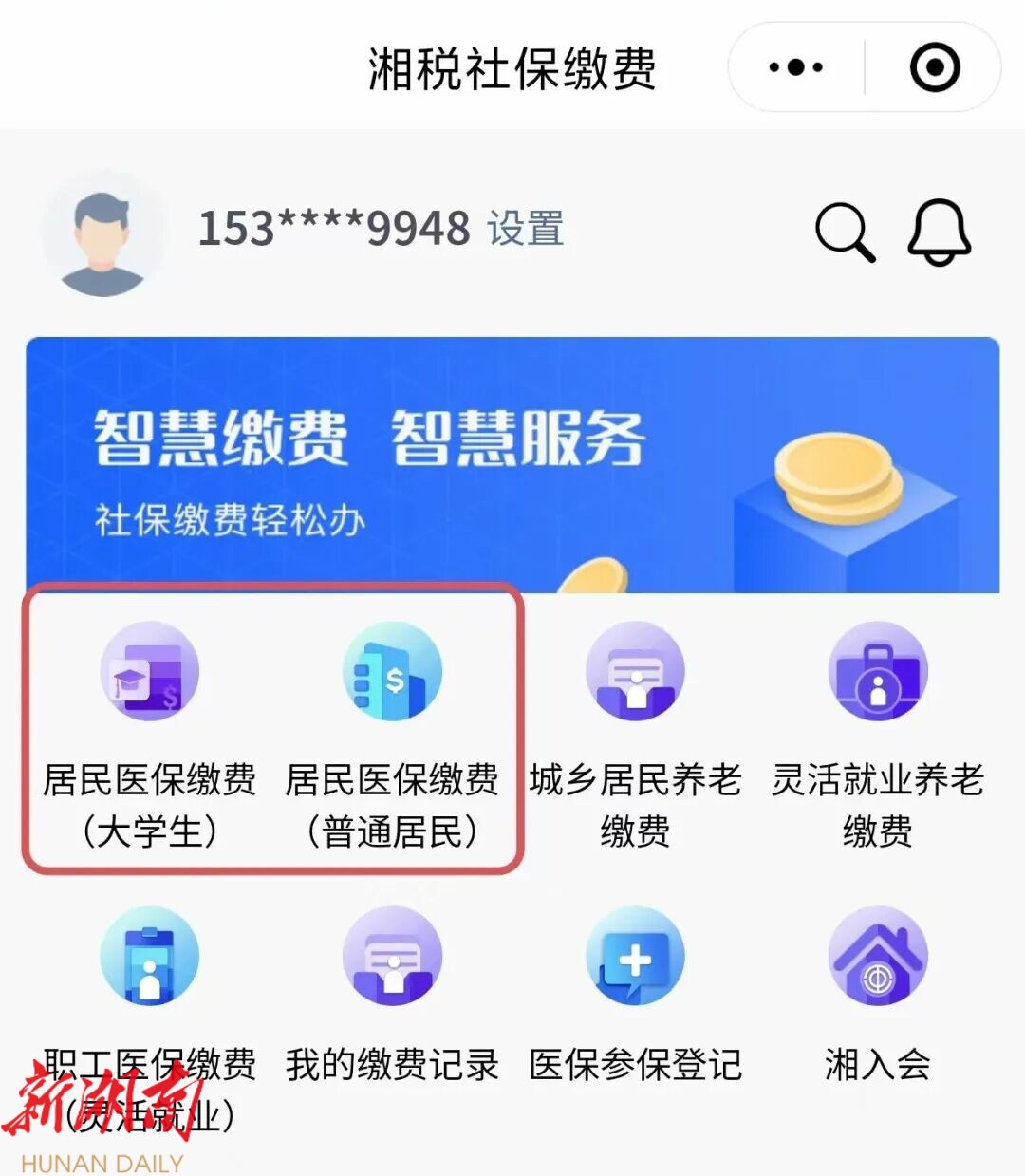The height and width of the screenshot is (1176, 1025).
Task: Open the mini program more options menu
Action: [795, 67]
